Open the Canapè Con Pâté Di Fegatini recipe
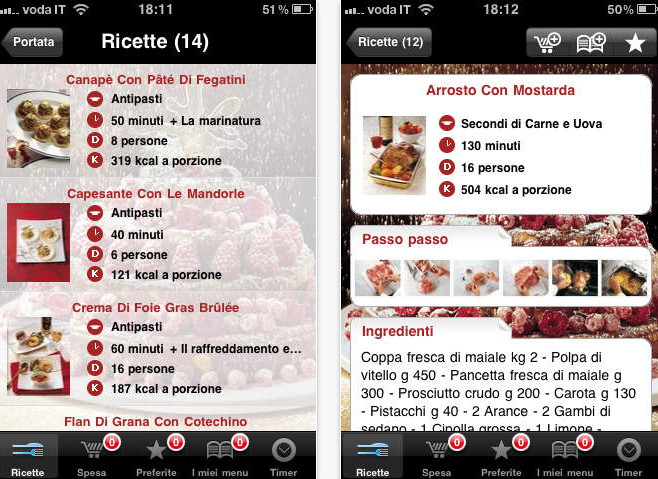The image size is (658, 479). (156, 79)
